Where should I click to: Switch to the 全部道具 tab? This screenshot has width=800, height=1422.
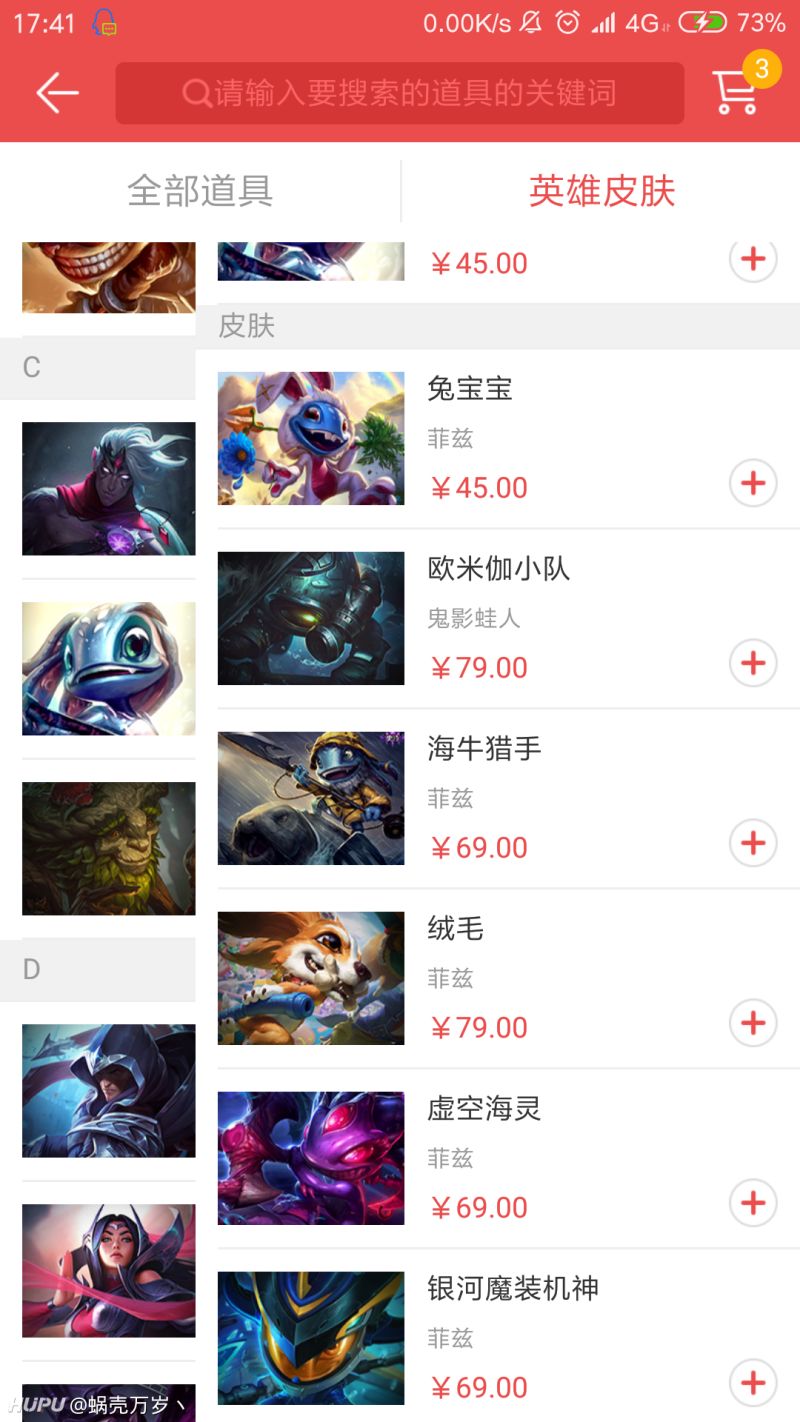(x=200, y=190)
